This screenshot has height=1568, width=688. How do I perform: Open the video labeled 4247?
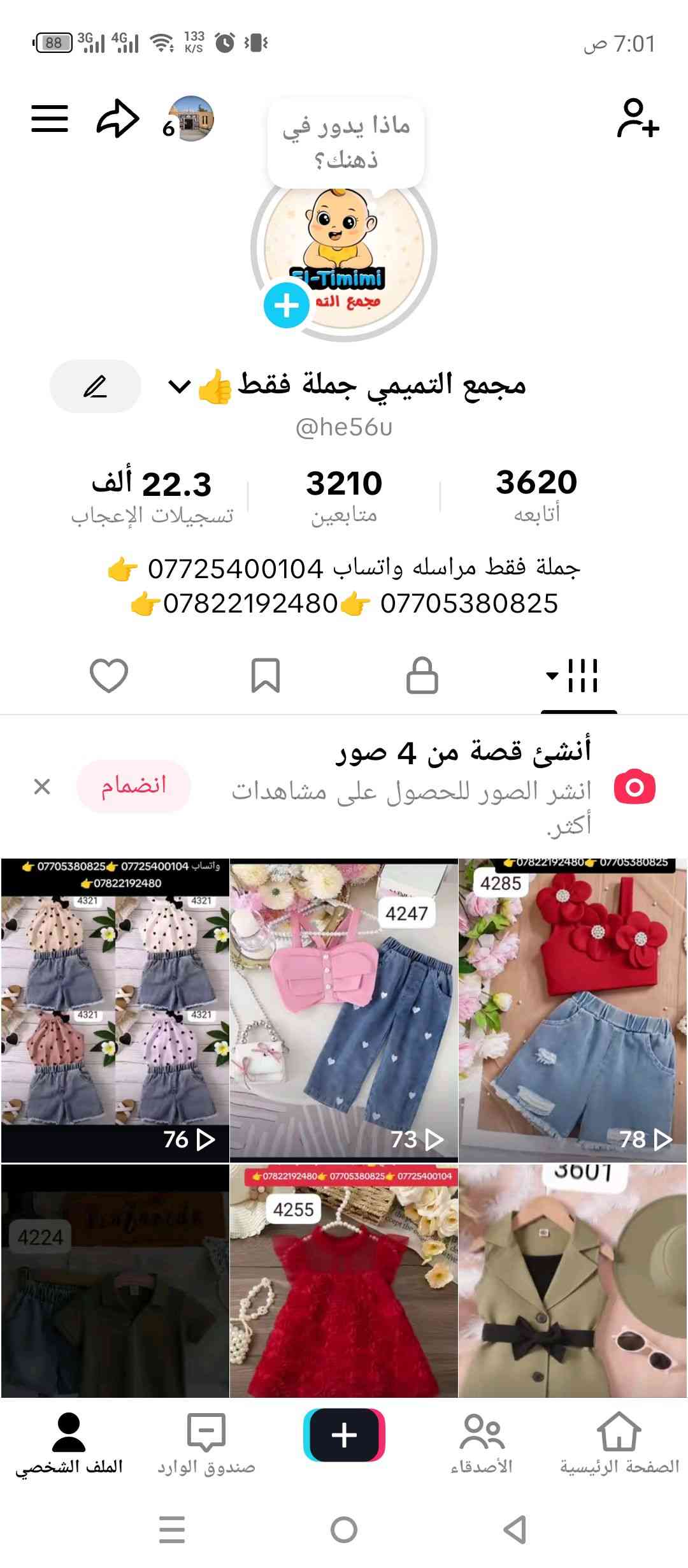click(x=343, y=1010)
